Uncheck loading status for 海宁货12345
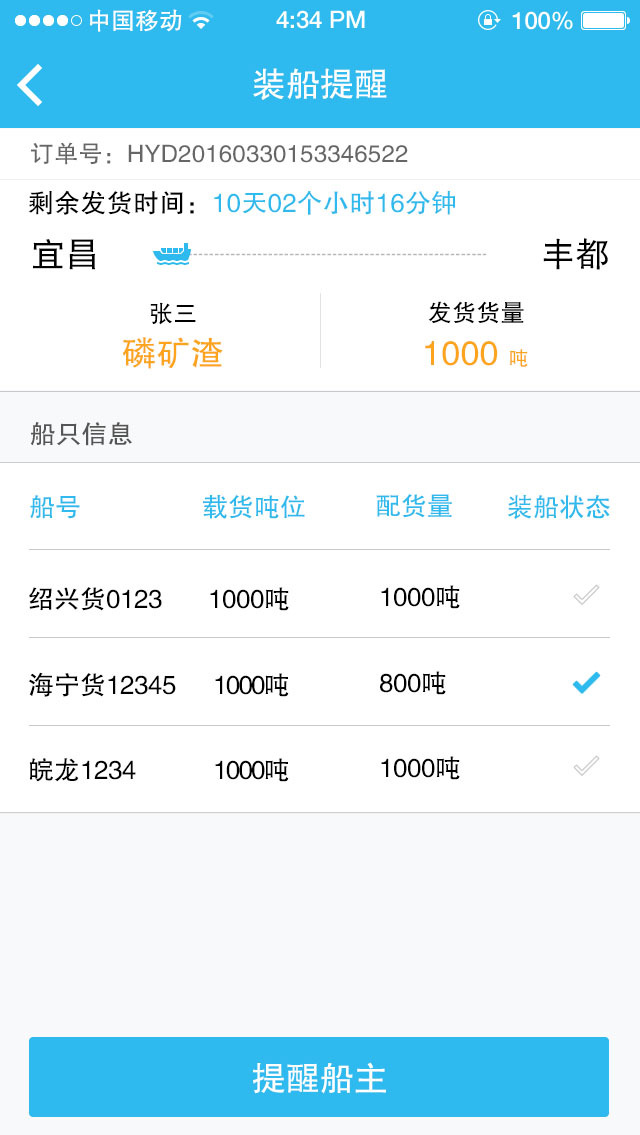The width and height of the screenshot is (640, 1135). [586, 683]
